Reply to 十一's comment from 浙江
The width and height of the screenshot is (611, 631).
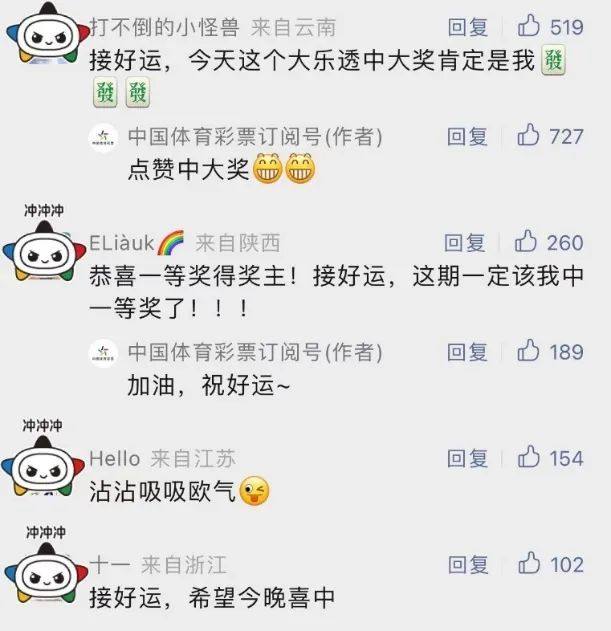point(467,565)
